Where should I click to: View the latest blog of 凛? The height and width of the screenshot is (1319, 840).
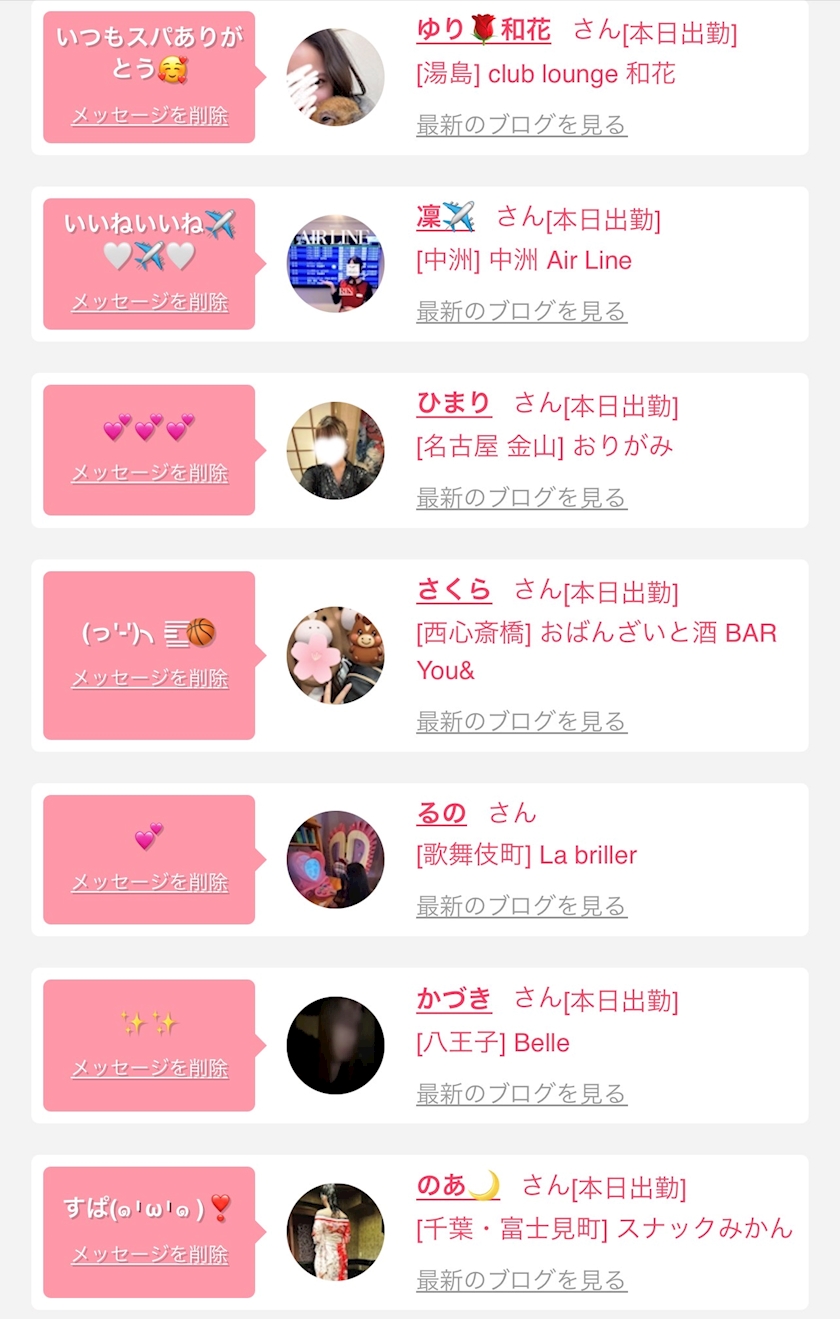tap(521, 311)
